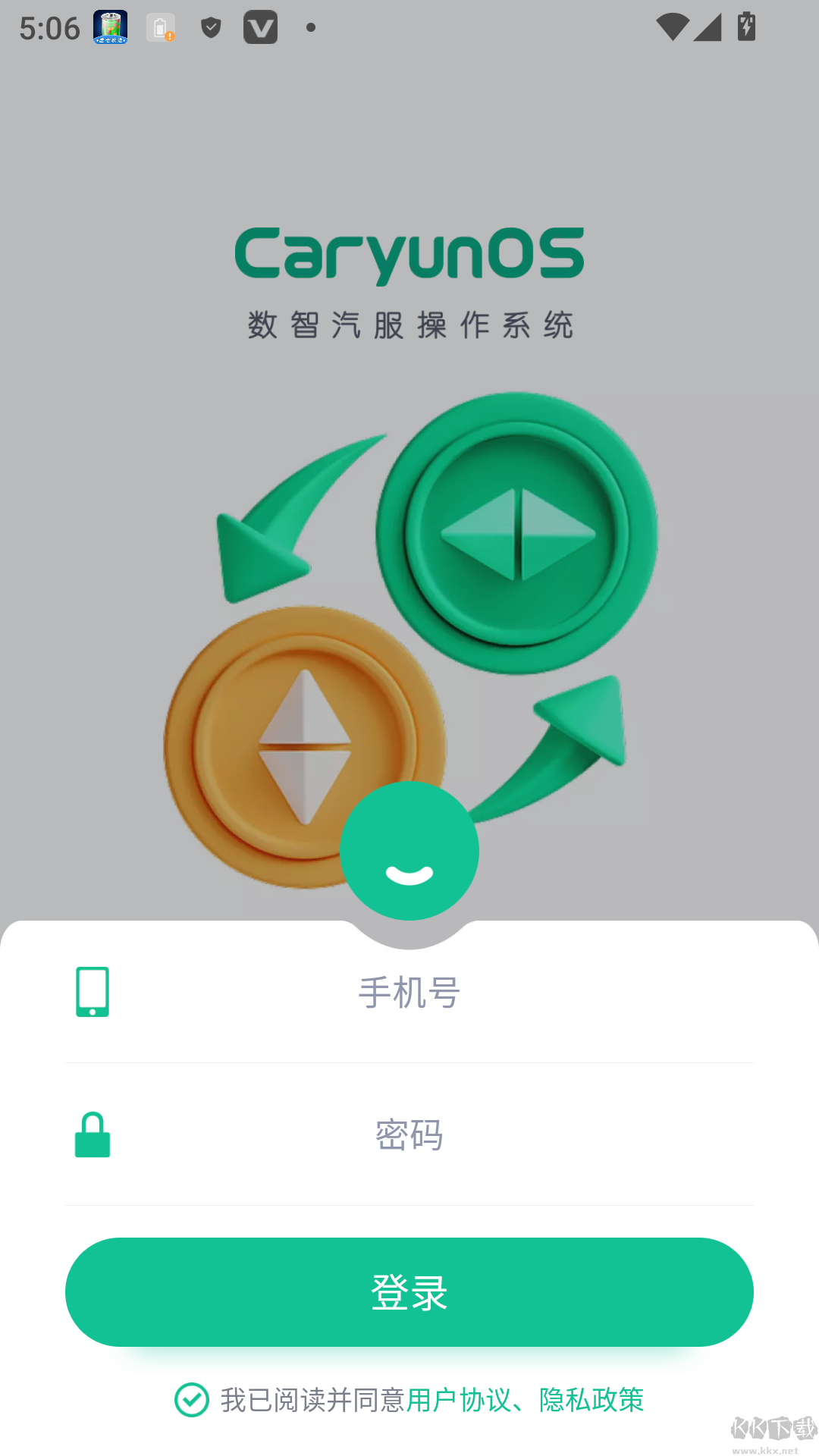The image size is (819, 1456).
Task: Tap the shield icon in the status bar
Action: pyautogui.click(x=210, y=27)
